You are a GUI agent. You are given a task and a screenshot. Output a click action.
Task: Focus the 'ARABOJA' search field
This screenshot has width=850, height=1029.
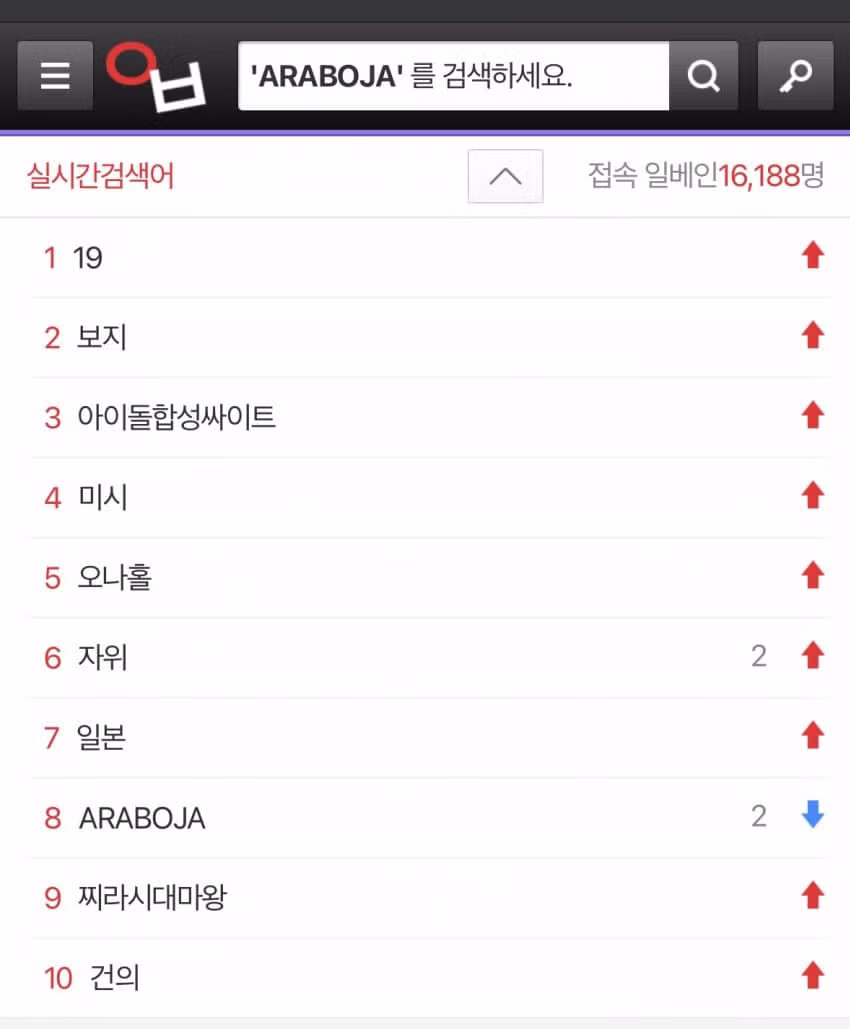point(452,76)
